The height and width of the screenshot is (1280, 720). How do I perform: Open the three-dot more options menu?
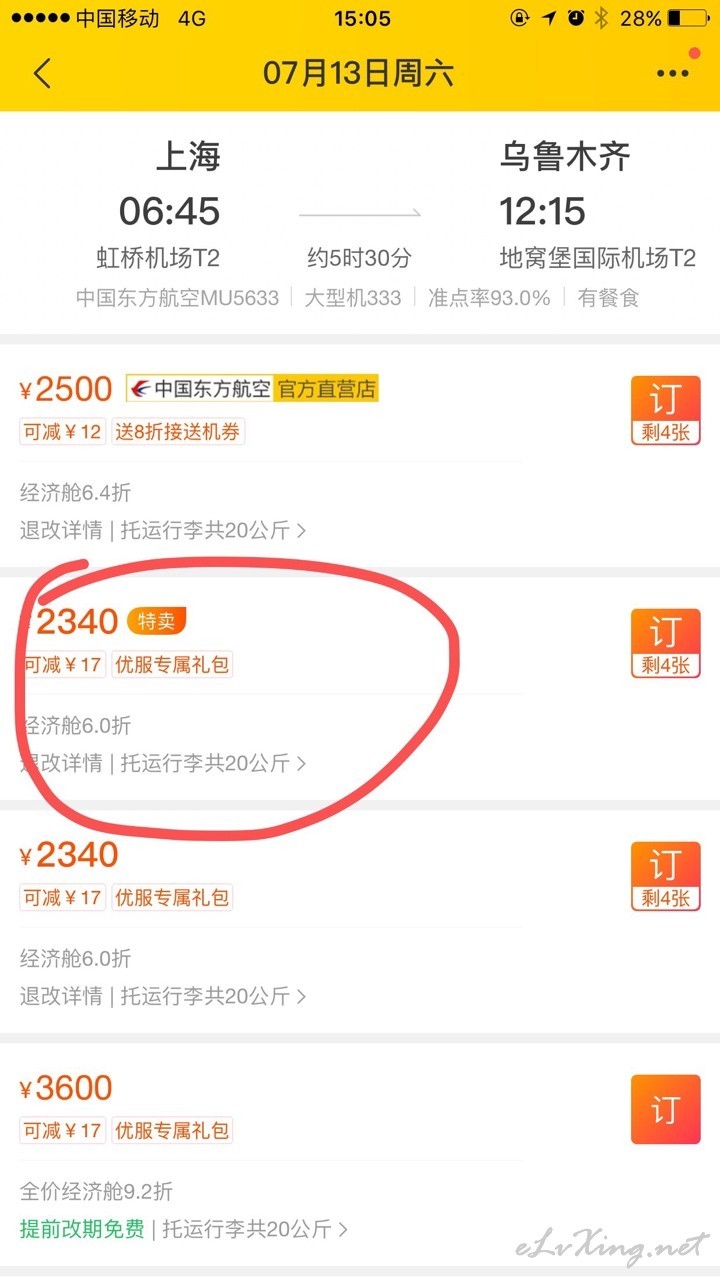click(673, 74)
